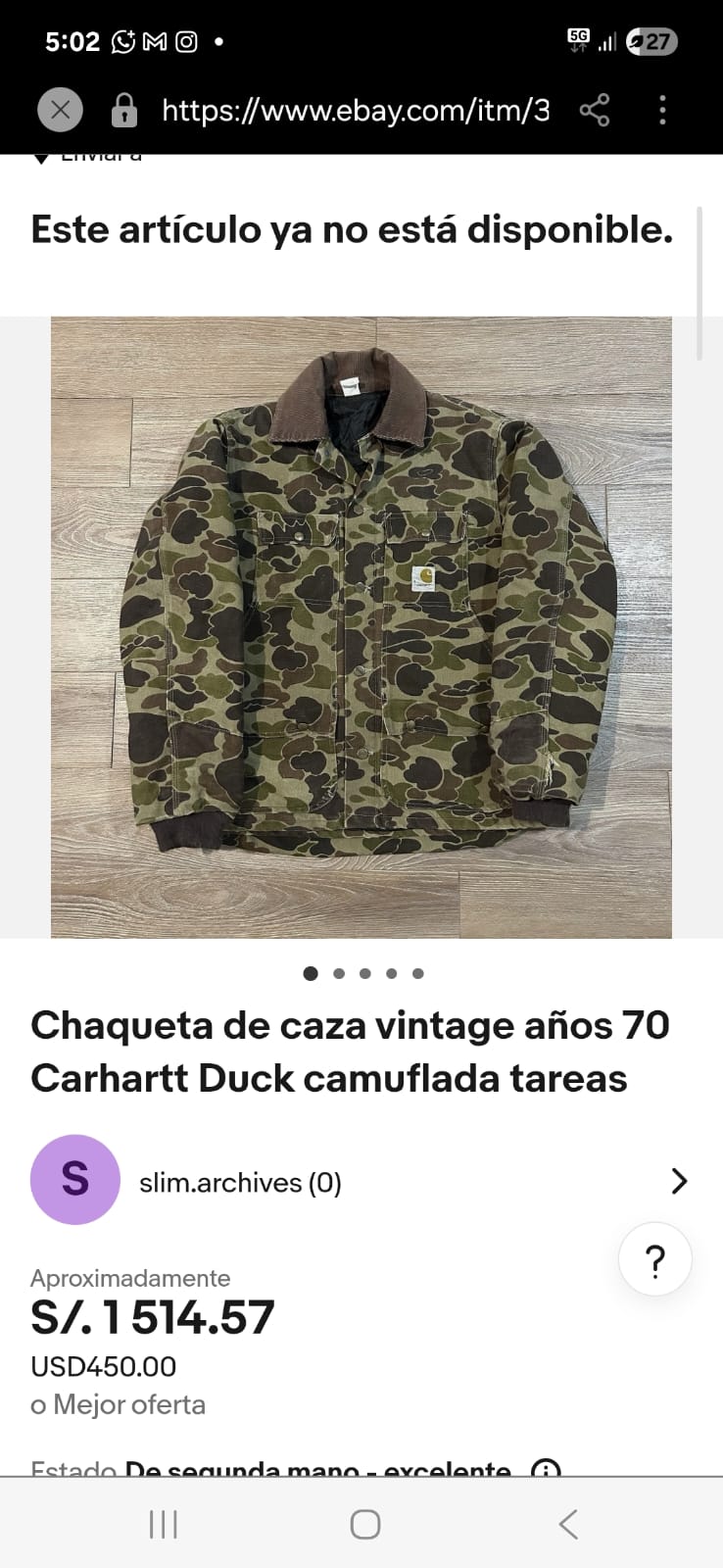723x1568 pixels.
Task: View the camouflage jacket product photo
Action: (361, 627)
